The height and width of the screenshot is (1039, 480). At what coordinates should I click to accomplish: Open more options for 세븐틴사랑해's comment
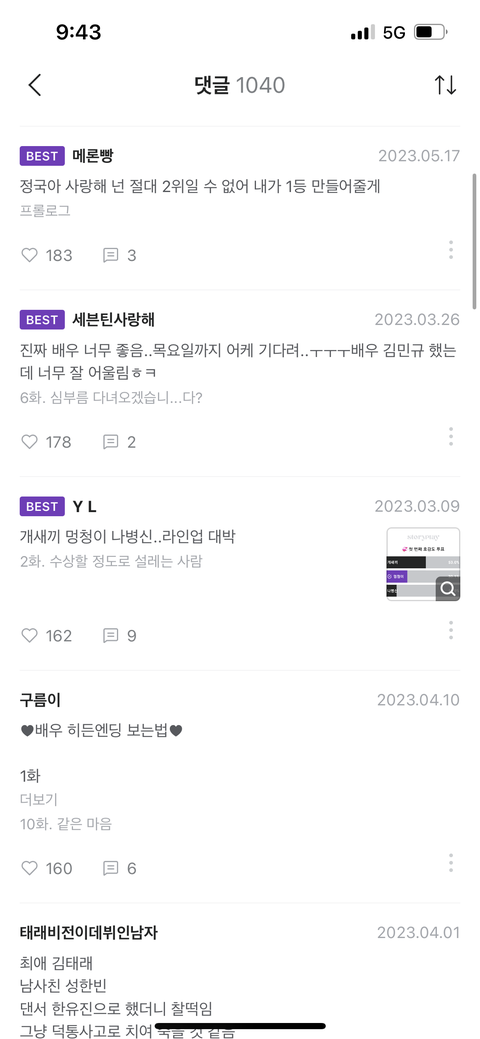click(451, 437)
